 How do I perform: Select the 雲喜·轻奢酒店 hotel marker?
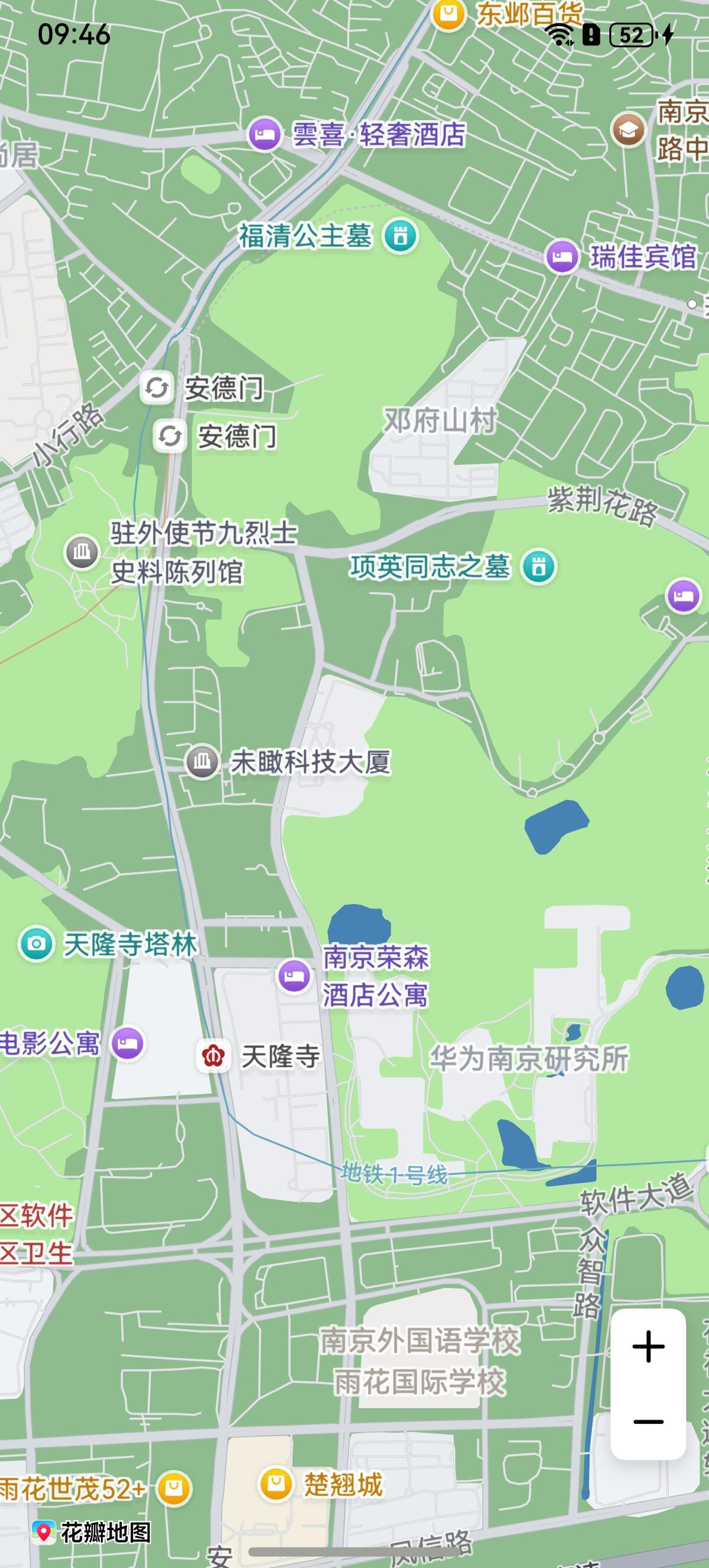(264, 134)
